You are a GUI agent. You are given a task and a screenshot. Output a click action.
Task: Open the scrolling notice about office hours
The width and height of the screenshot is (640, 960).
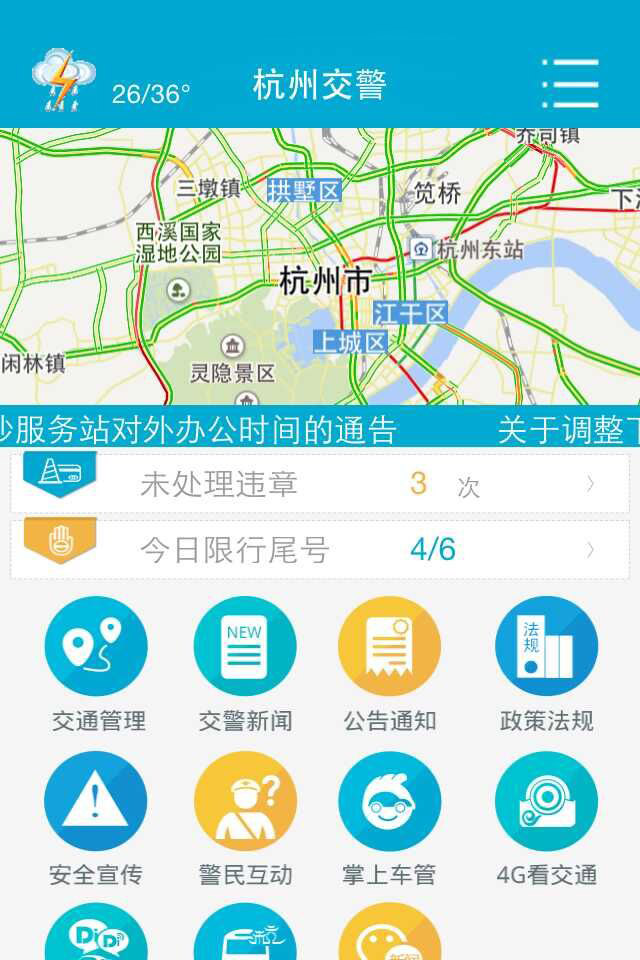pyautogui.click(x=200, y=430)
